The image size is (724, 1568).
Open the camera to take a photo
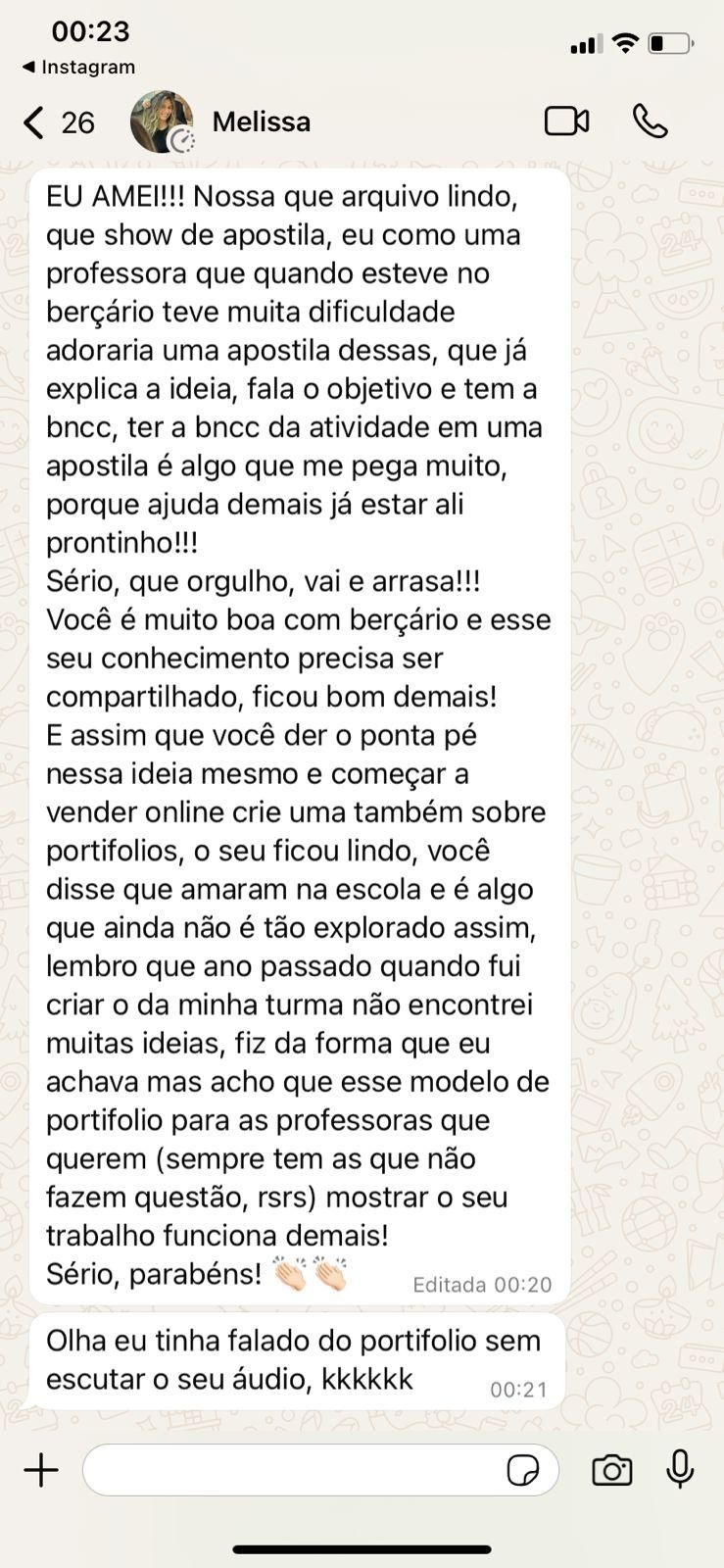pos(612,1470)
